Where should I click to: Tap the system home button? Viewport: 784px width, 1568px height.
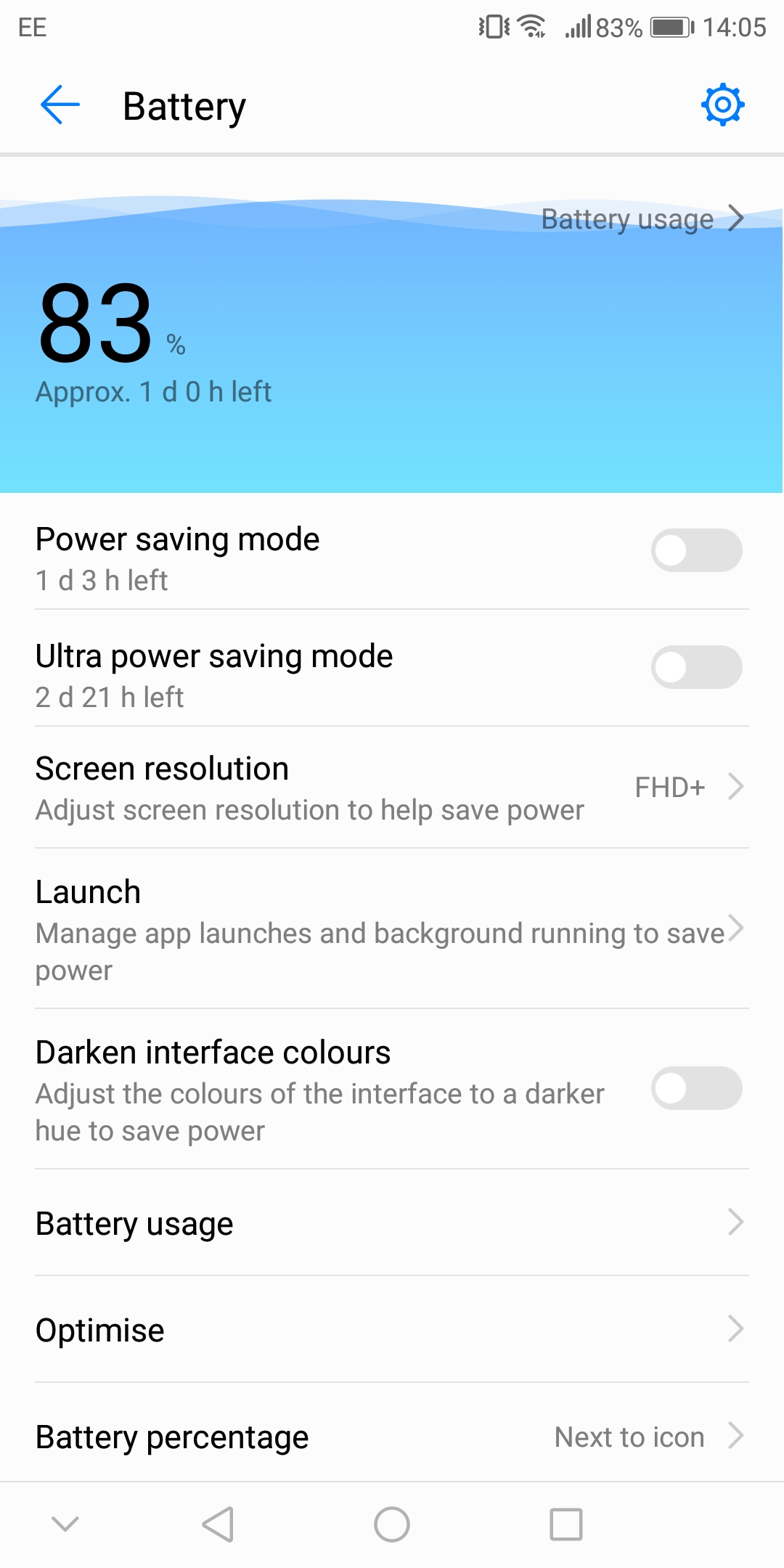click(392, 1524)
